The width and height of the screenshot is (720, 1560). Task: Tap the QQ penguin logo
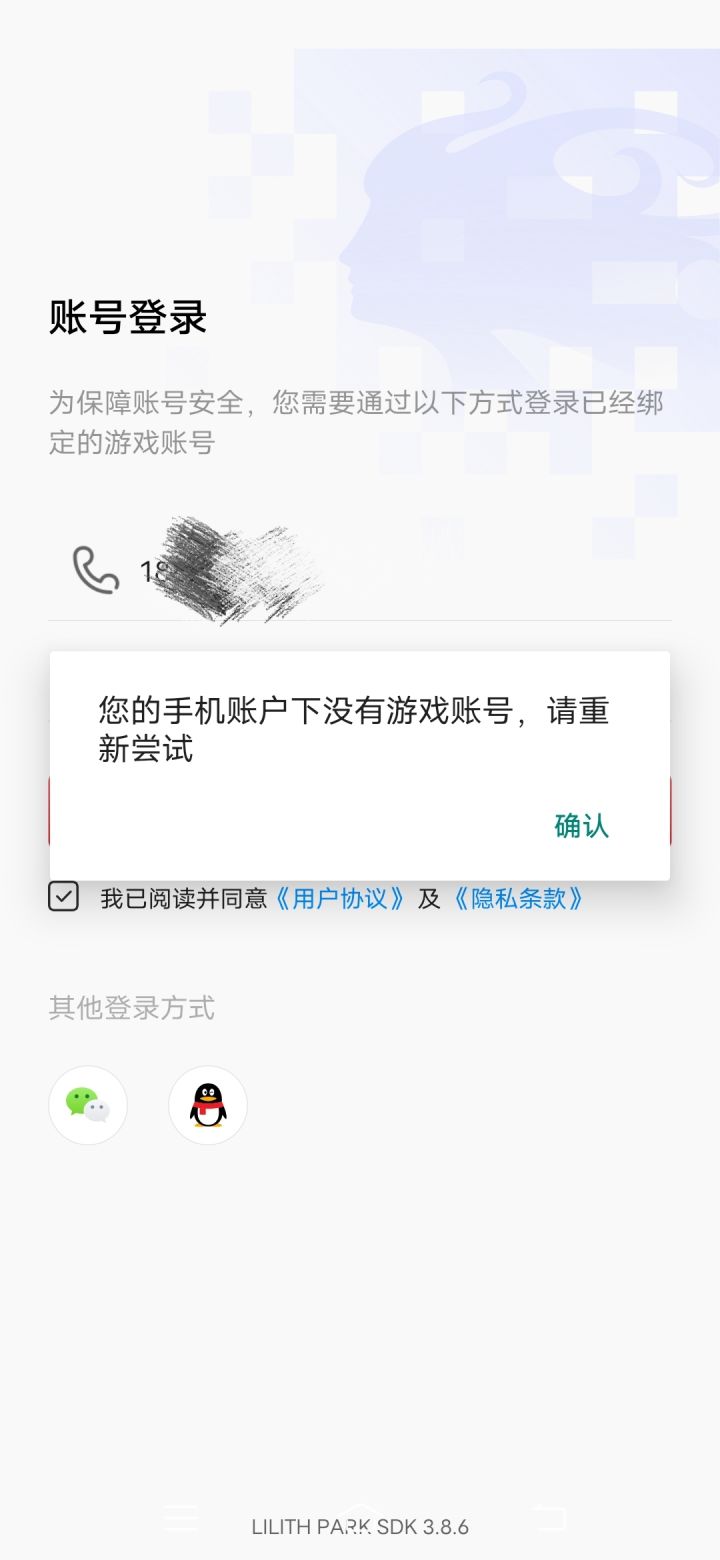(x=207, y=1104)
